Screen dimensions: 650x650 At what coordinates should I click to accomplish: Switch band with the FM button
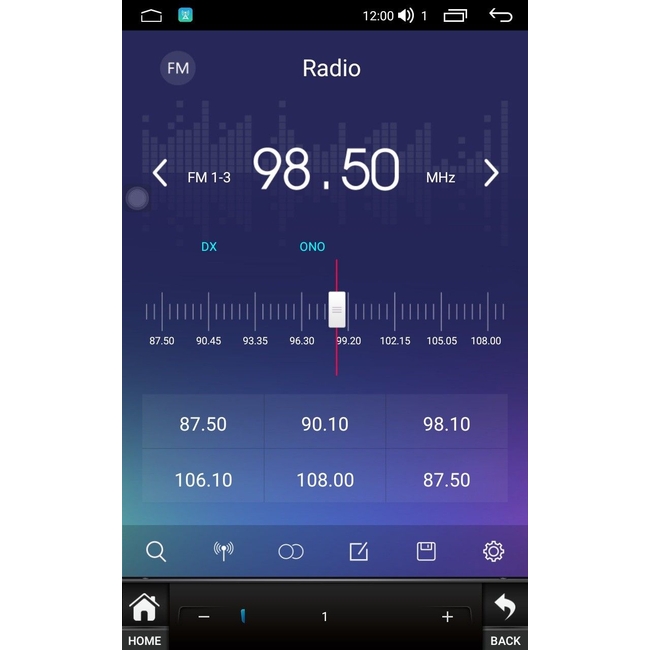pos(178,68)
